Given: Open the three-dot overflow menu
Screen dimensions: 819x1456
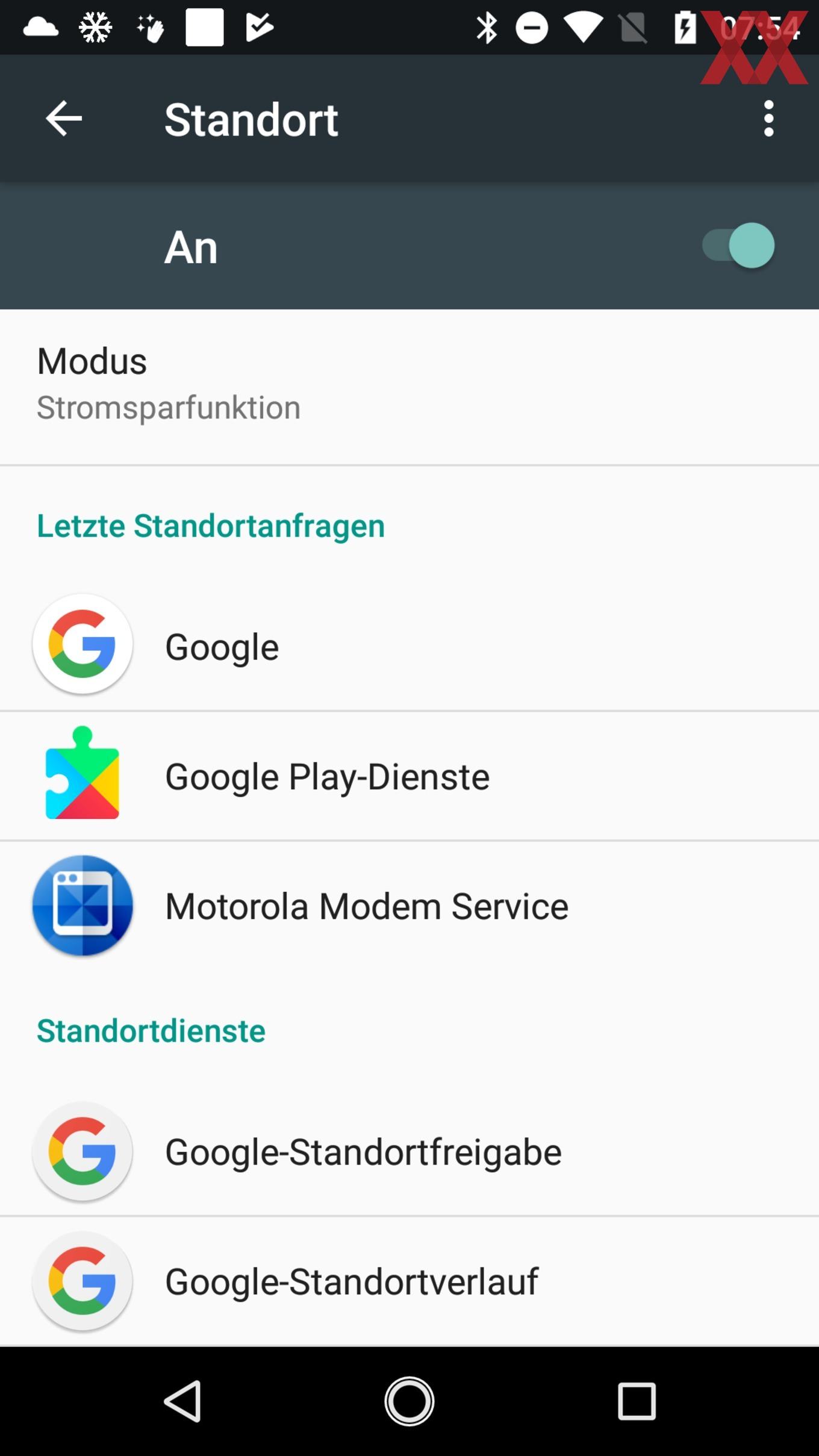Looking at the screenshot, I should click(x=768, y=119).
